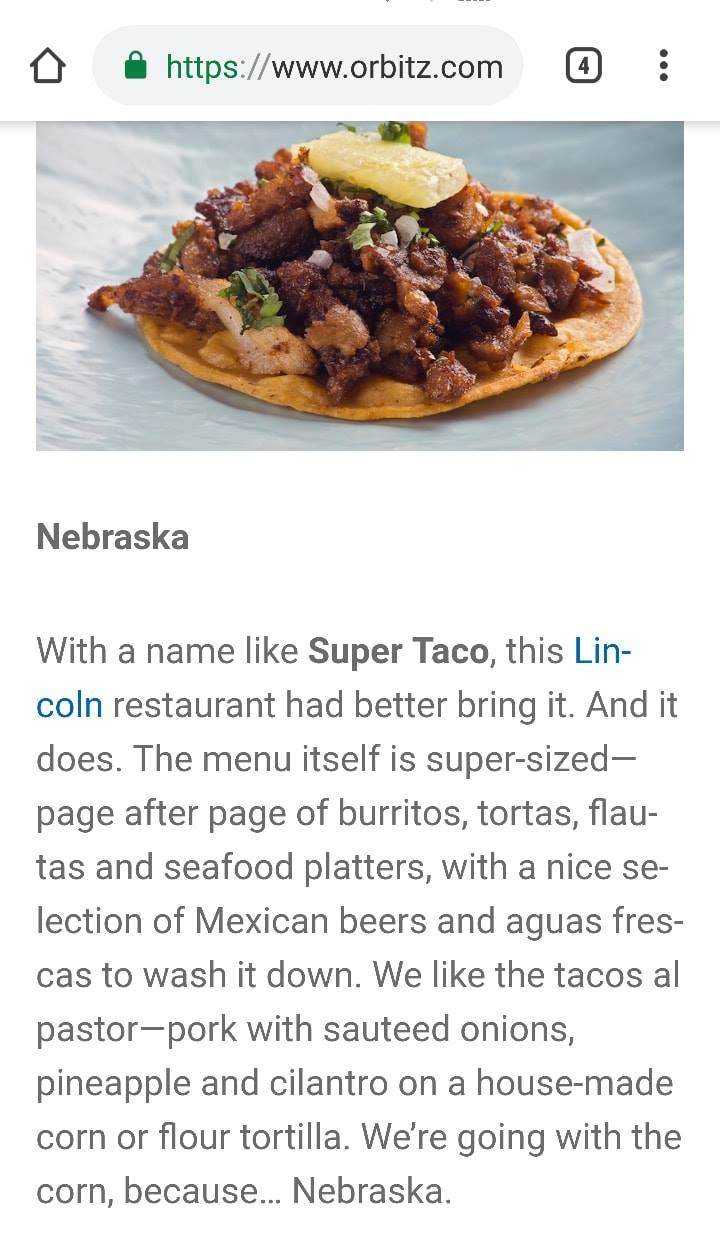The height and width of the screenshot is (1241, 720).
Task: Open the browser overflow menu
Action: coord(663,67)
